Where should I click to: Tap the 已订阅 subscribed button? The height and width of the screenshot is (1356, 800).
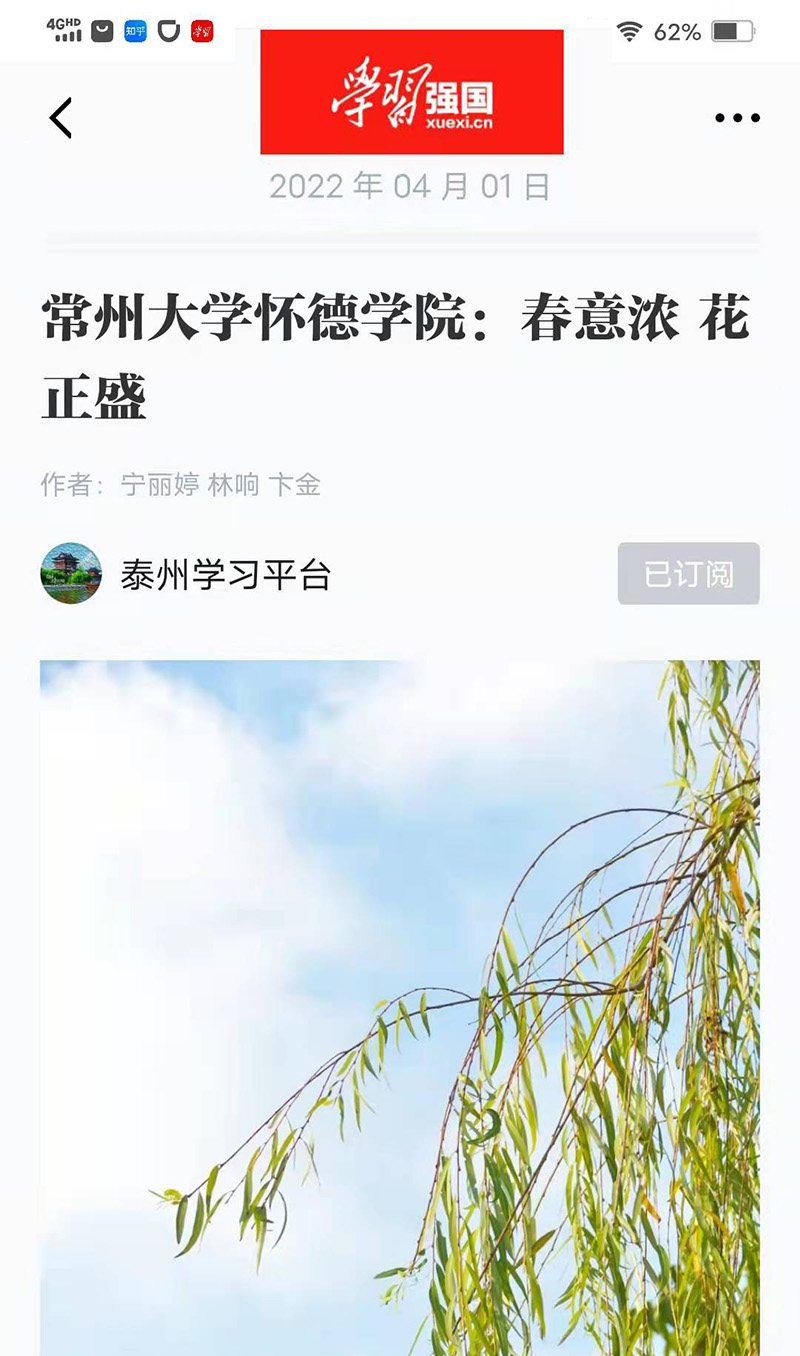[688, 574]
